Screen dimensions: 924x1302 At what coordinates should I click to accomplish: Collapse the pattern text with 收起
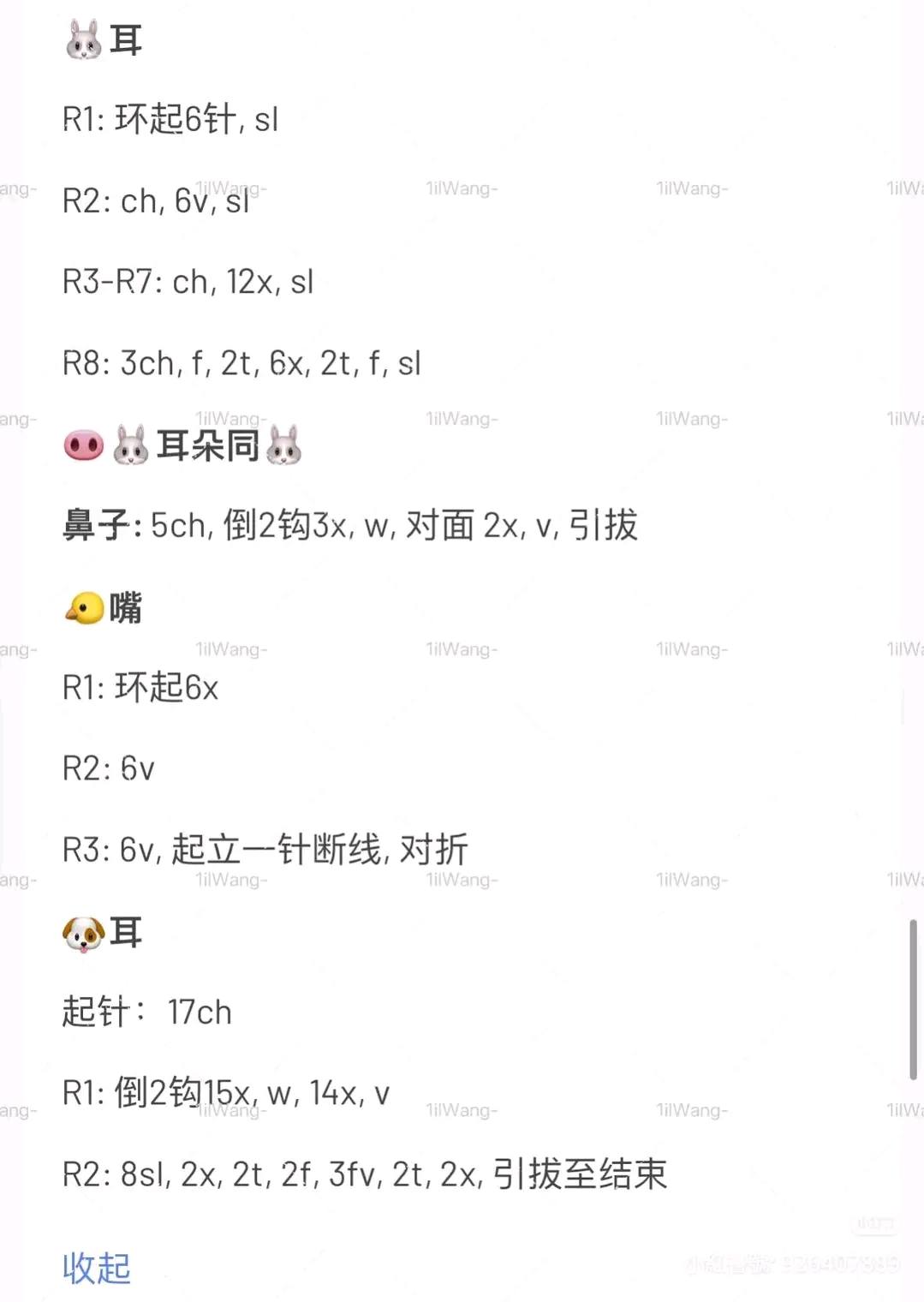pyautogui.click(x=96, y=1268)
